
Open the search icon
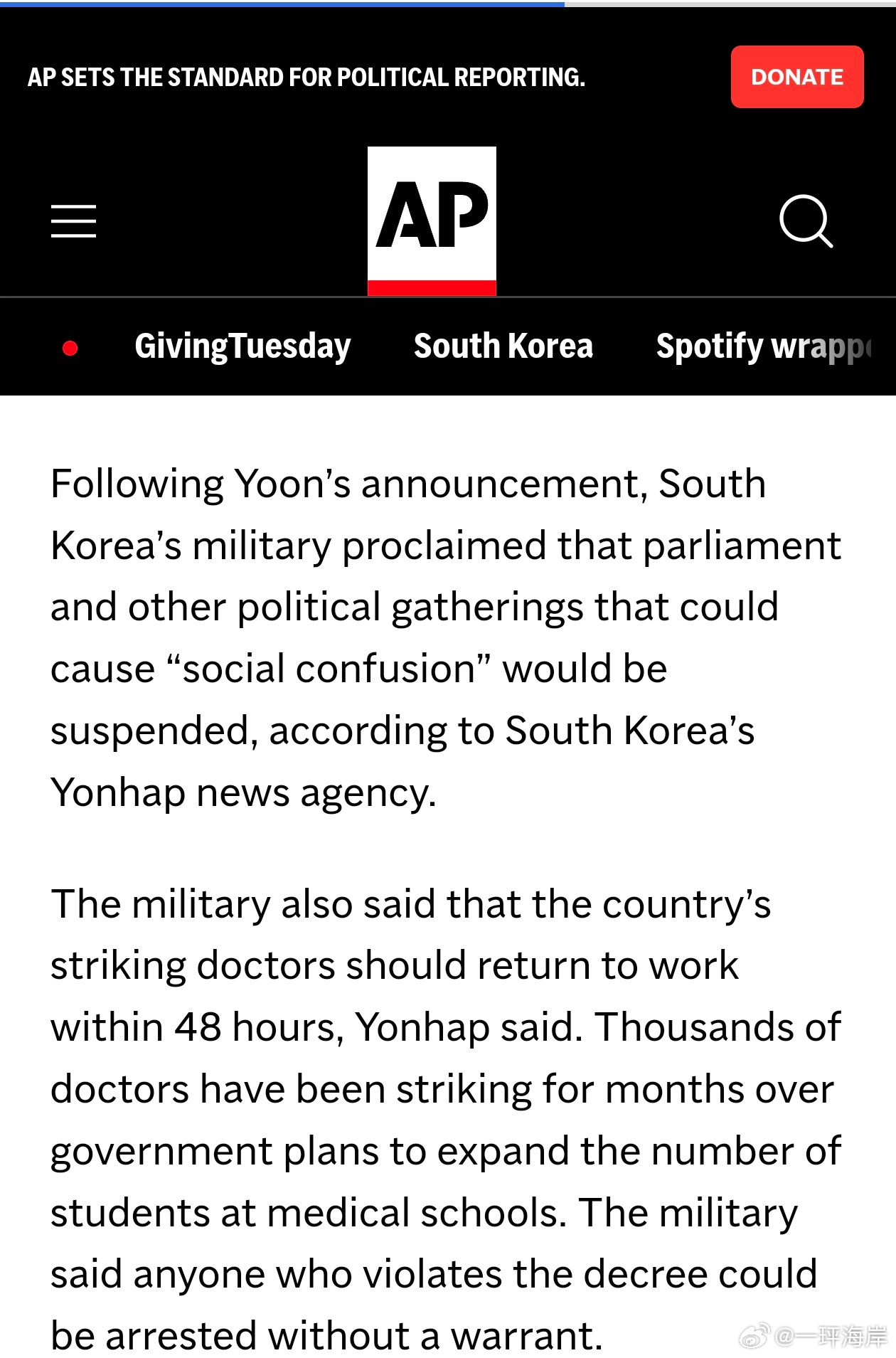point(805,221)
